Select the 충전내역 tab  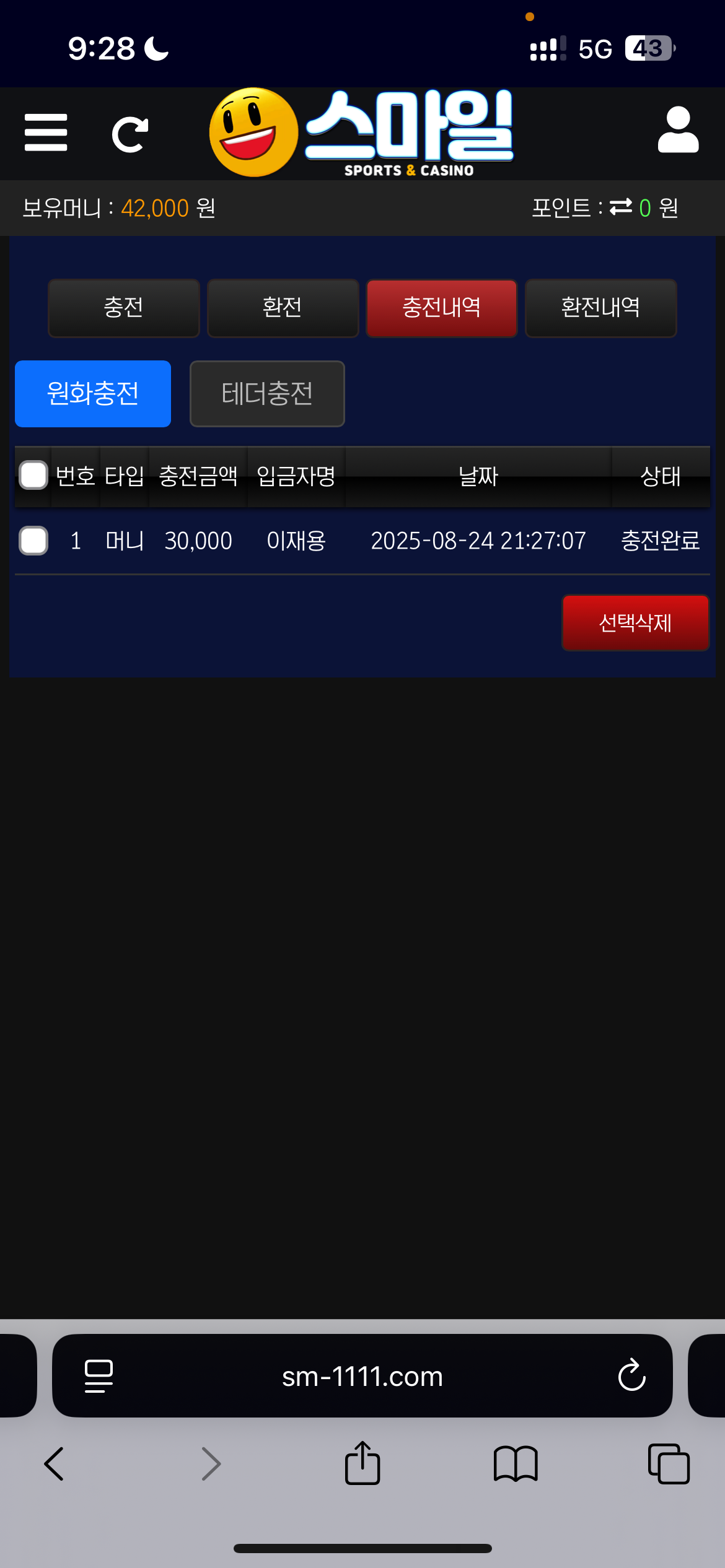441,308
